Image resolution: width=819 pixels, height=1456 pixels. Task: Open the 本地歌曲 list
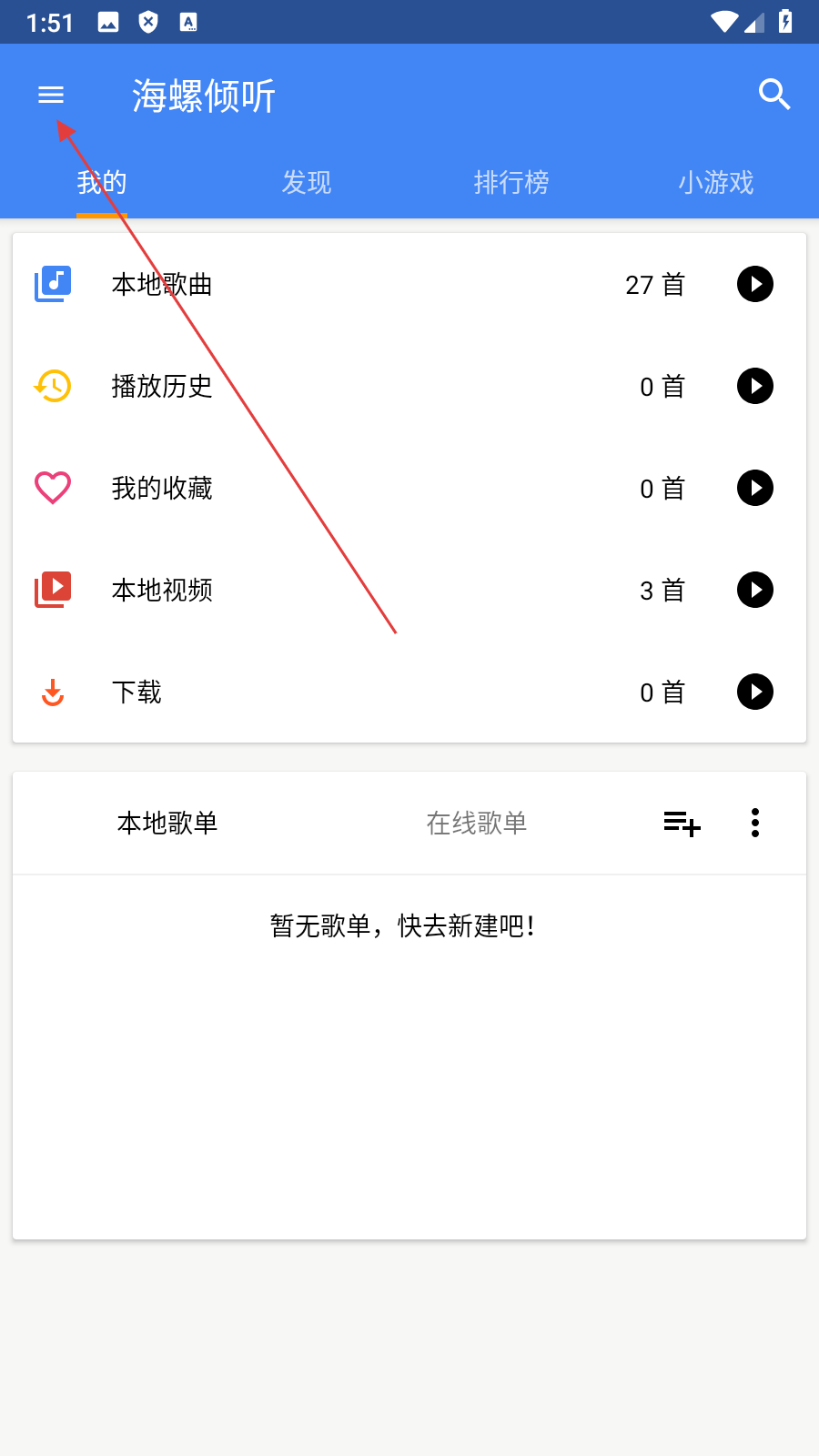point(409,284)
